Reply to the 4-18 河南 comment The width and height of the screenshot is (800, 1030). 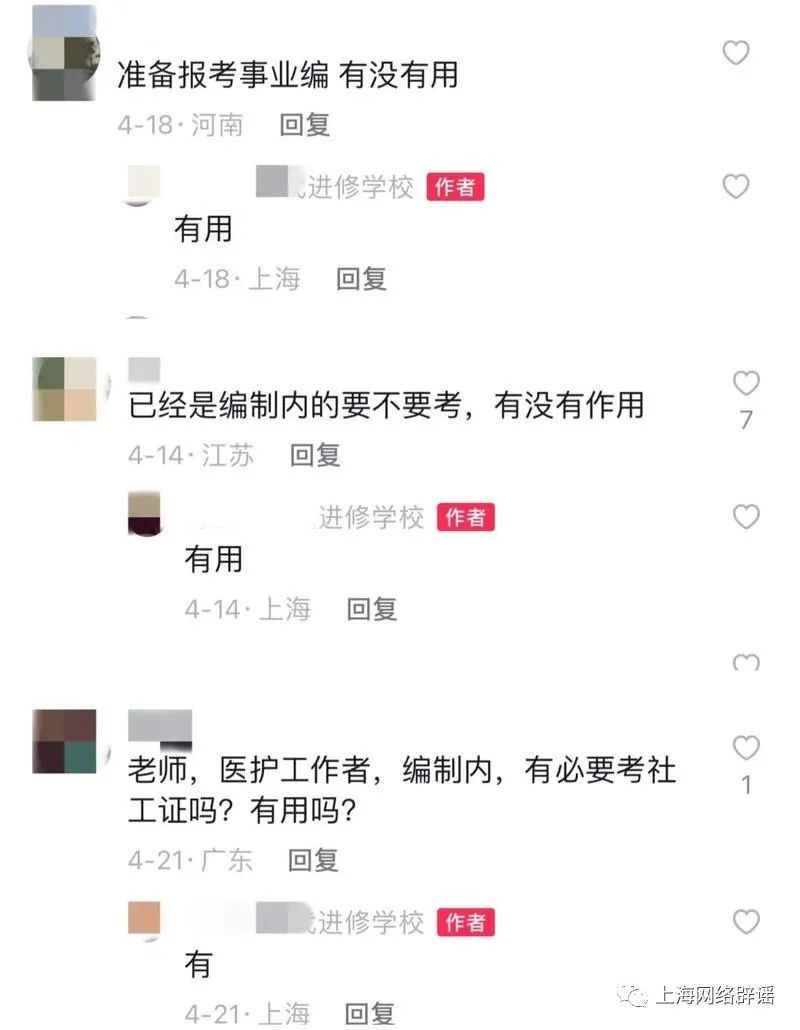pos(305,125)
